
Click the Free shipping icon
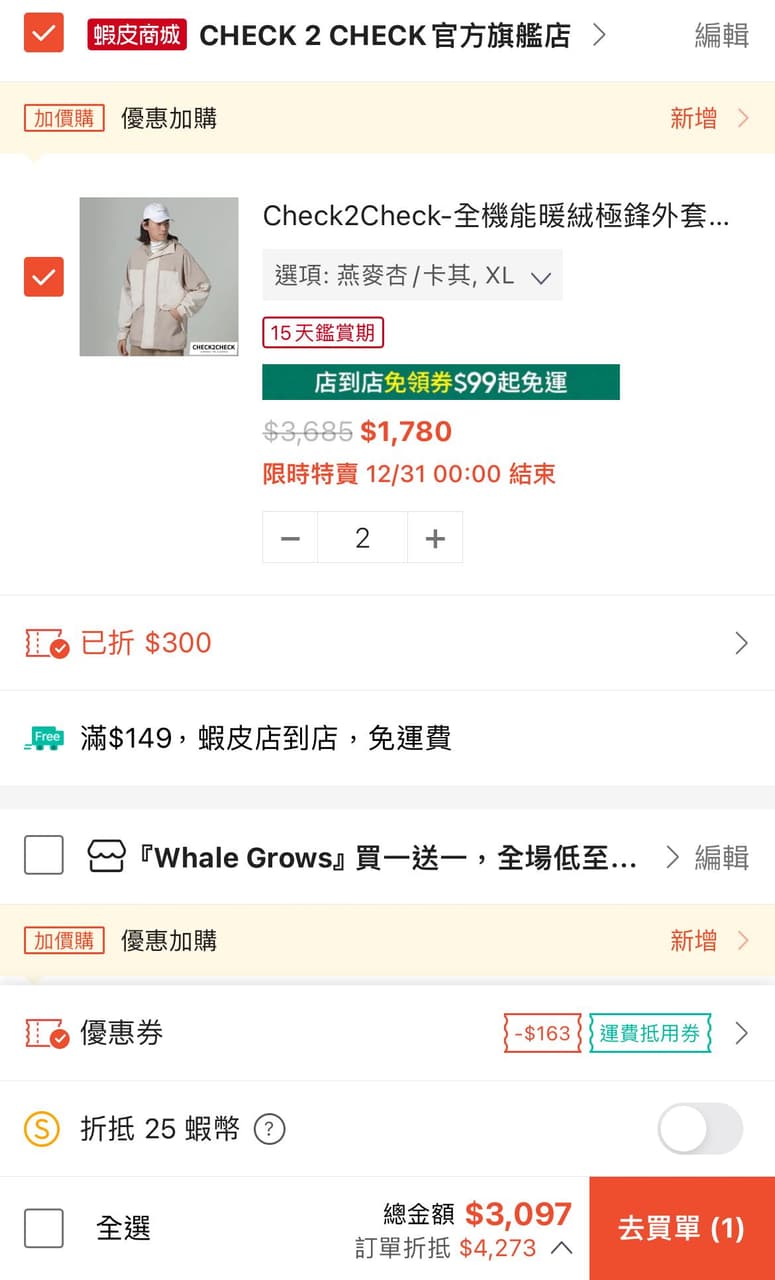point(41,736)
